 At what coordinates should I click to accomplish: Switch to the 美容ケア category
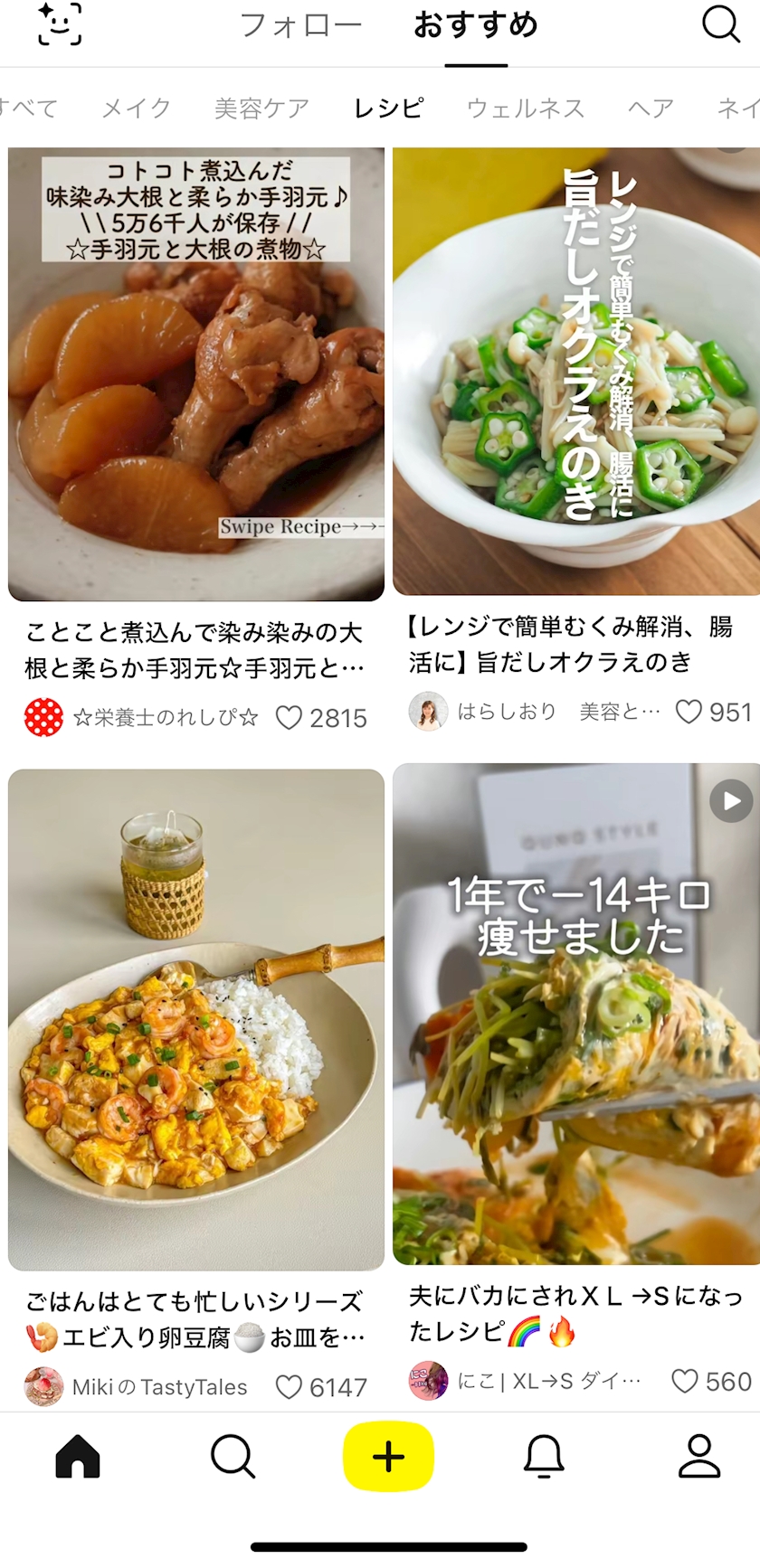tap(261, 109)
